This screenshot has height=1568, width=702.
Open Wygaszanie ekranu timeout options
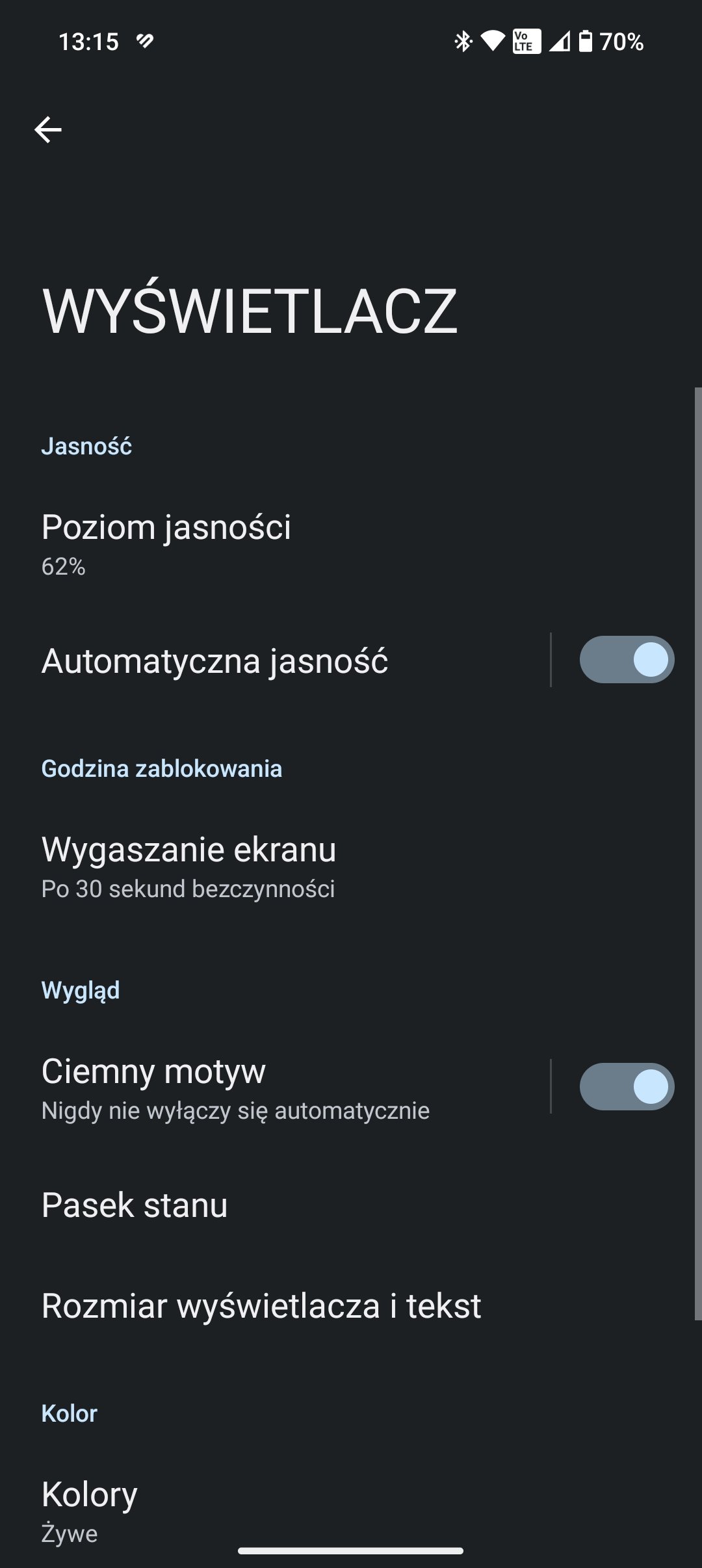pyautogui.click(x=351, y=868)
